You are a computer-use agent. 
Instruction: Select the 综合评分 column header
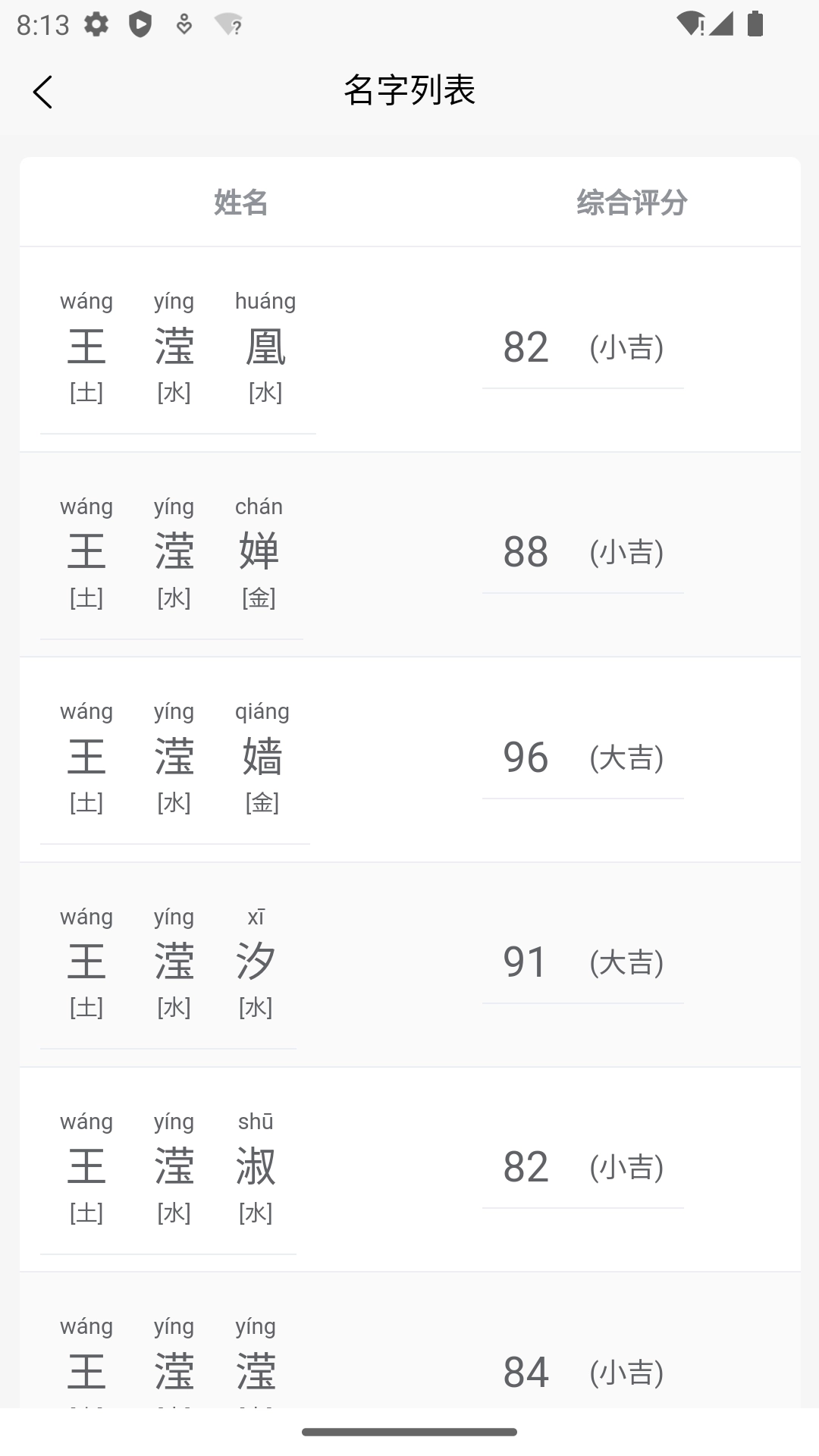[x=632, y=202]
